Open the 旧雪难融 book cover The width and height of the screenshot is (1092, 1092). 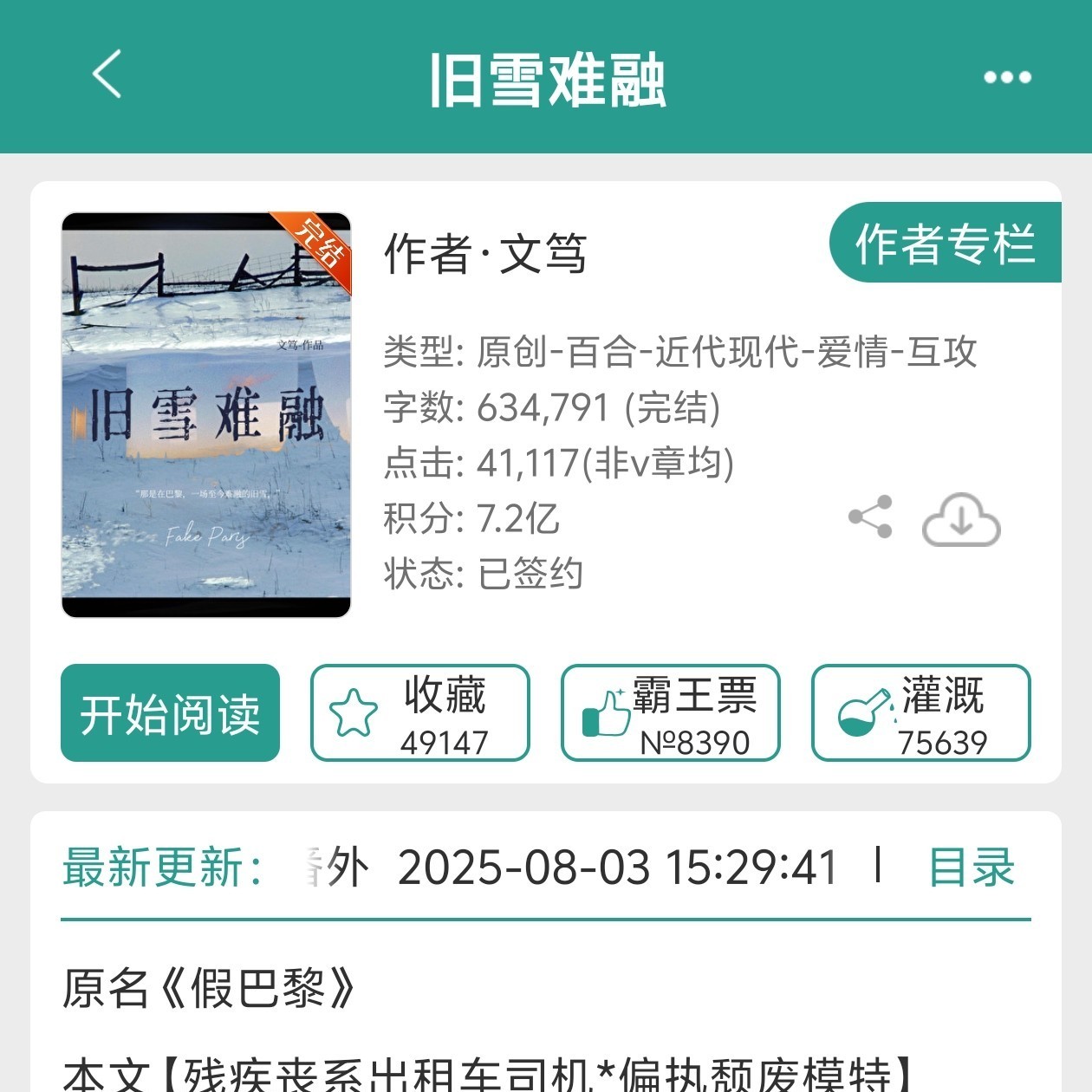click(x=206, y=415)
